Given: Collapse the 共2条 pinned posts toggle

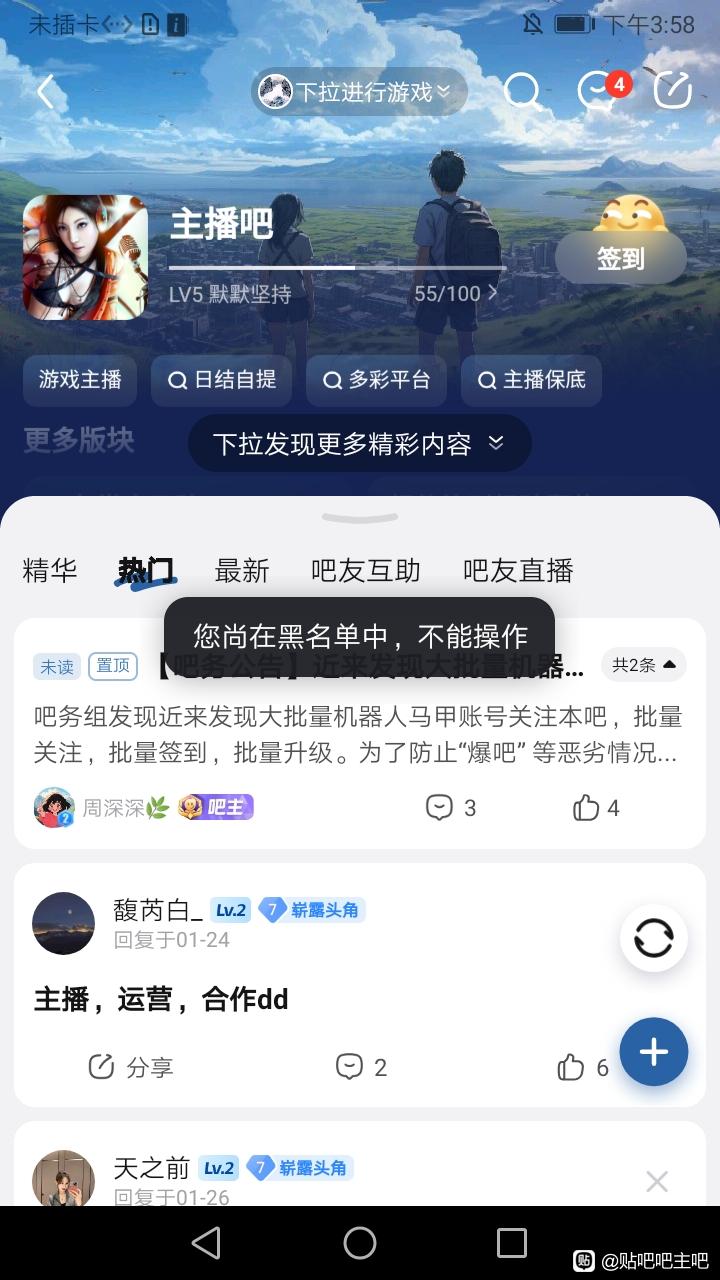Looking at the screenshot, I should [x=644, y=665].
